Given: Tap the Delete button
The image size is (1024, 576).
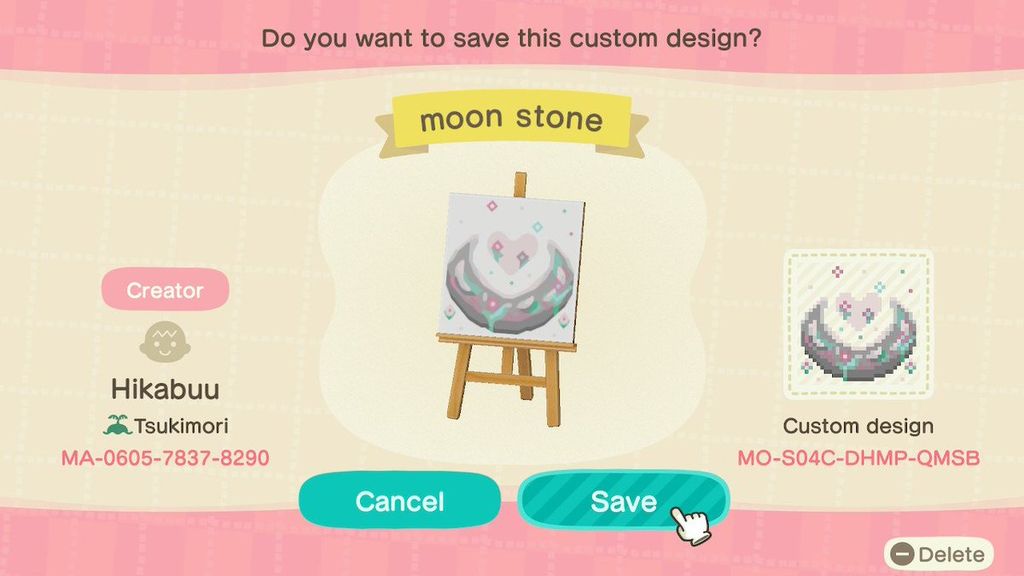Looking at the screenshot, I should click(938, 554).
